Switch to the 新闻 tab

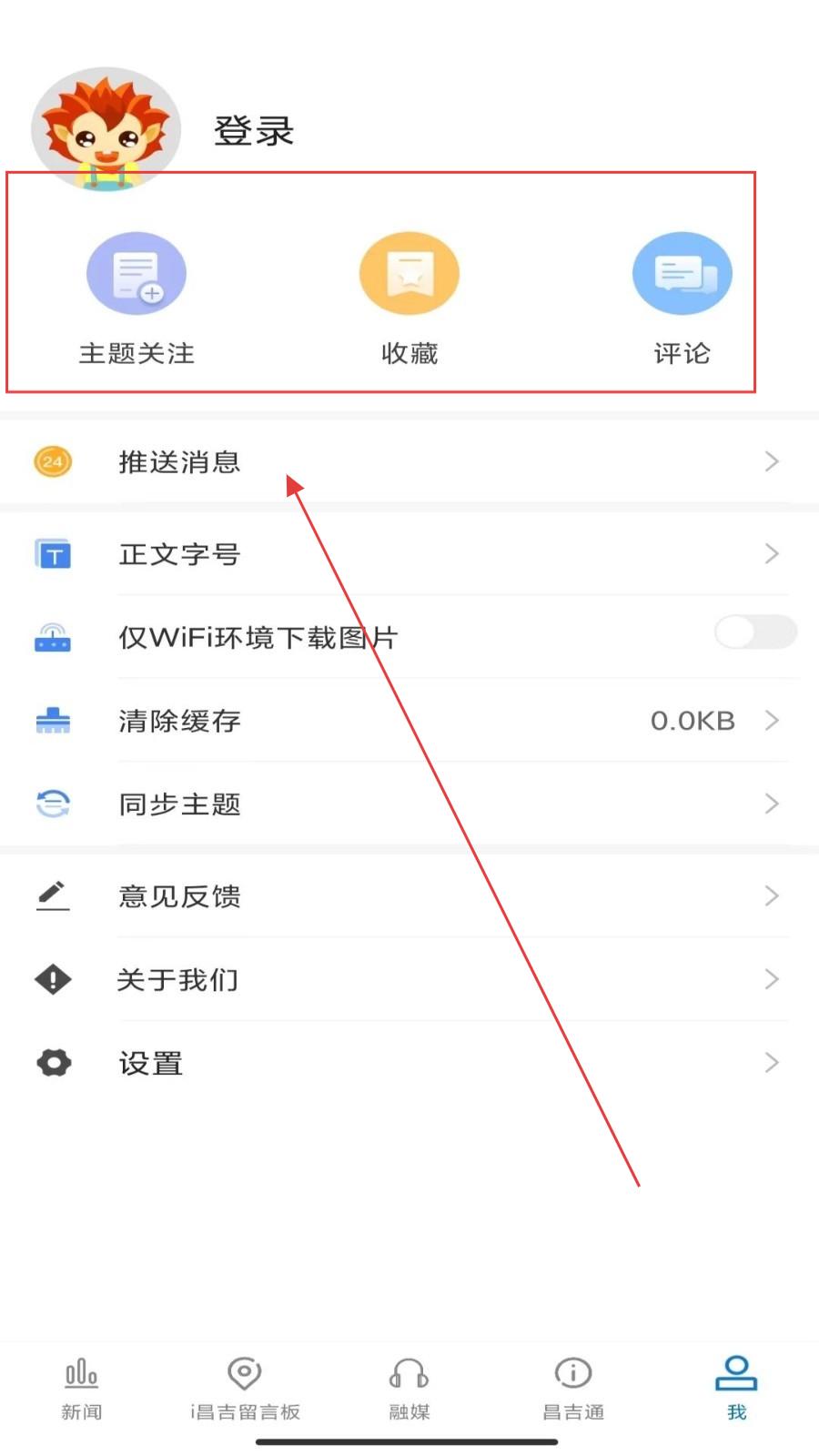pos(82,1388)
